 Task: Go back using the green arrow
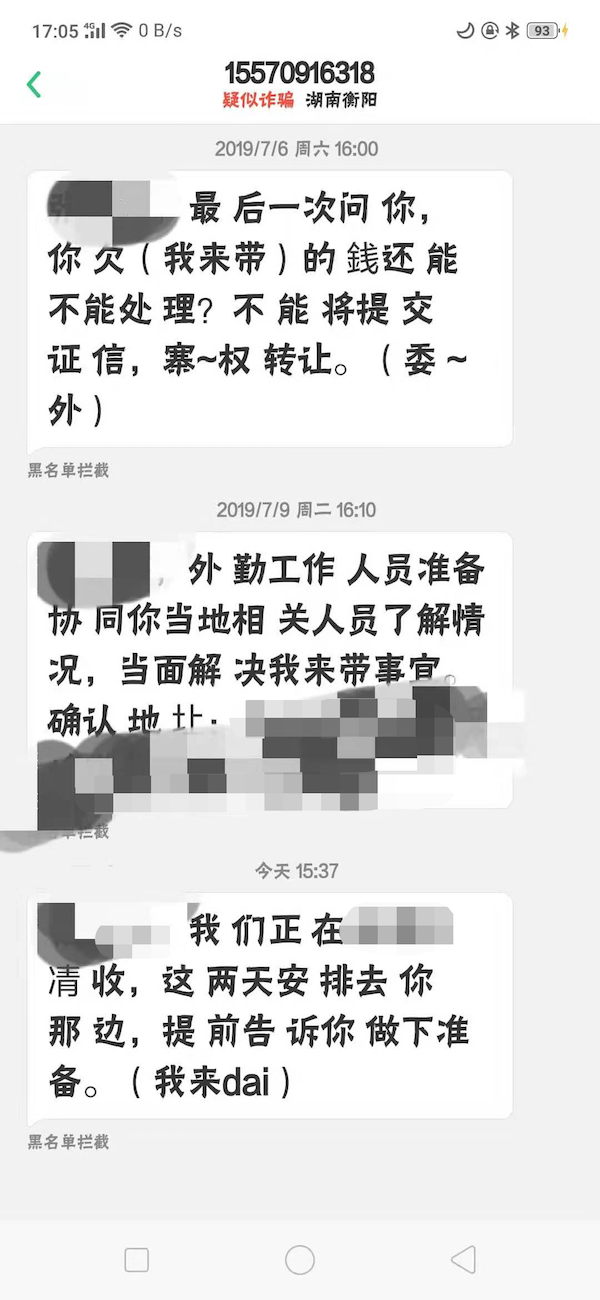(x=34, y=84)
